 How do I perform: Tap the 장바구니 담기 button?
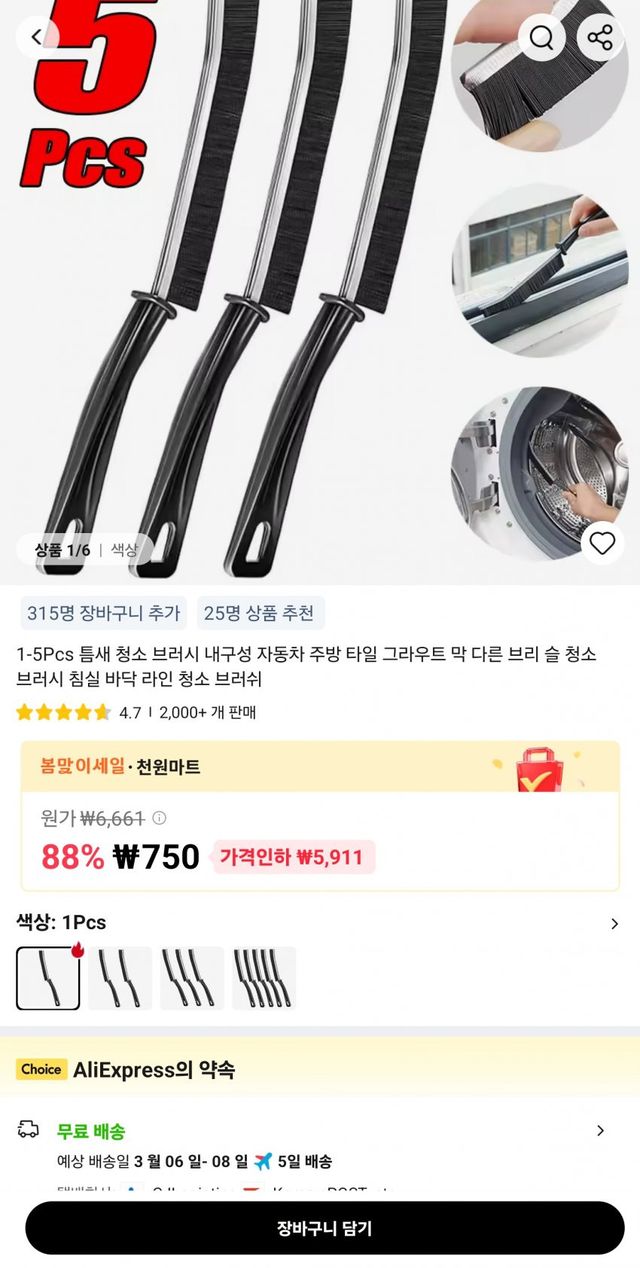click(325, 1228)
